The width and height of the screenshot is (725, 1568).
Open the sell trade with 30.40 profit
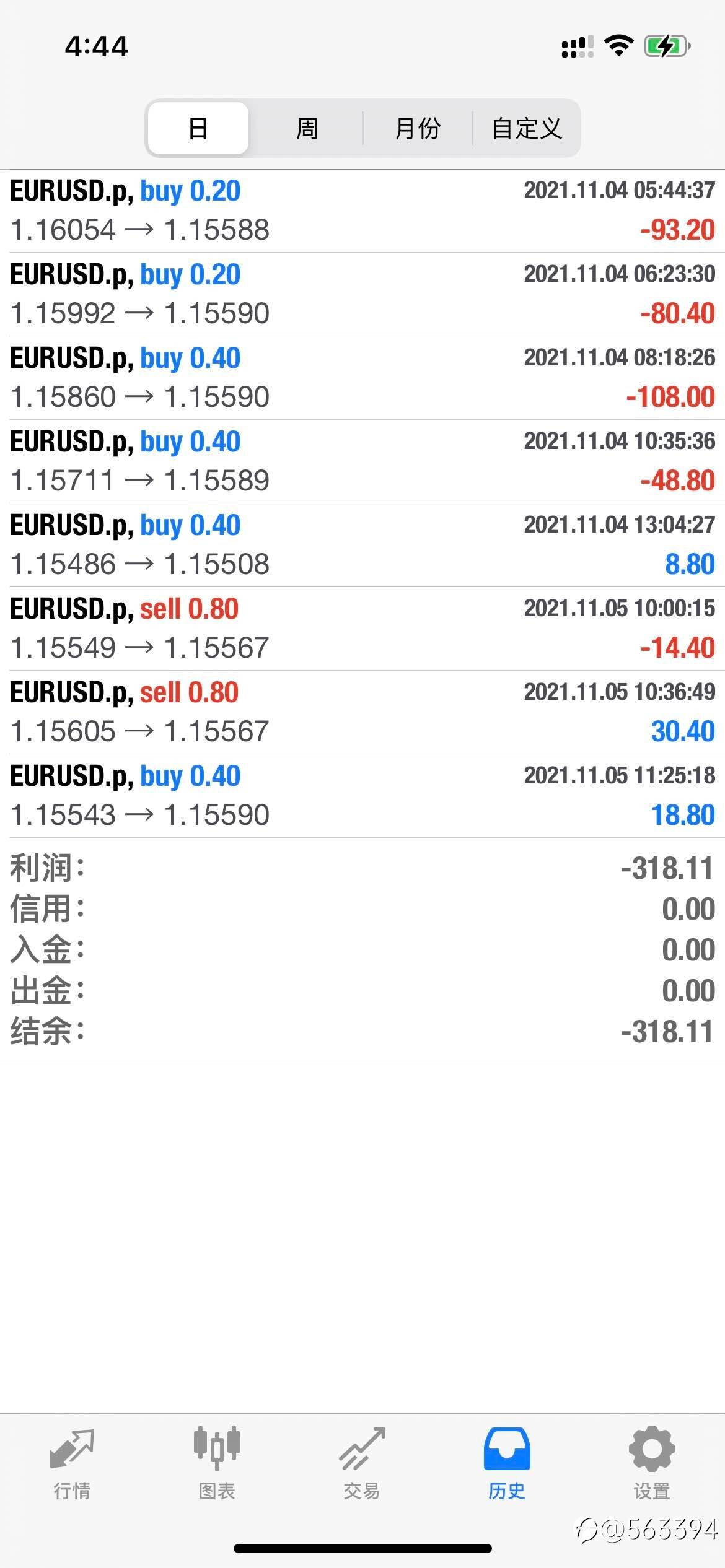tap(362, 712)
